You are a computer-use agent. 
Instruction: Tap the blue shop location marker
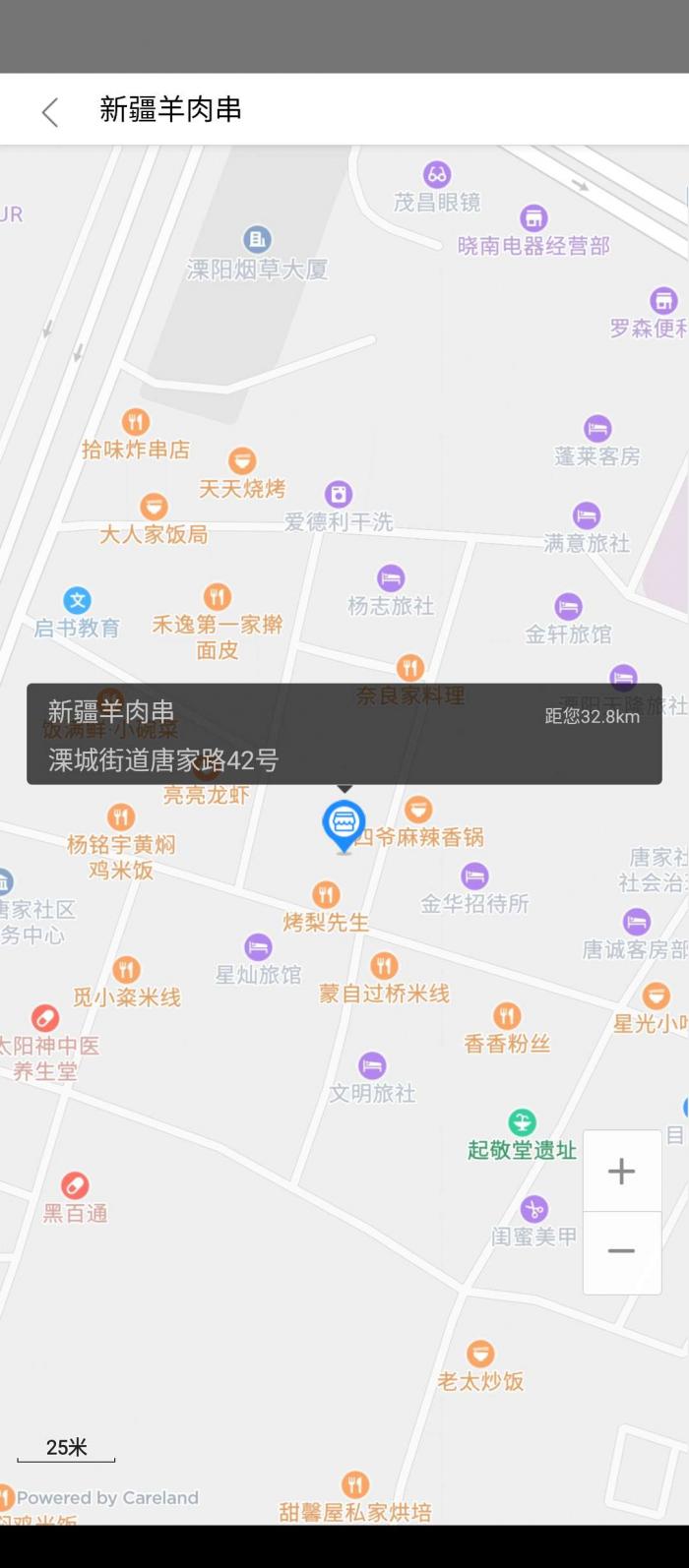coord(344,824)
